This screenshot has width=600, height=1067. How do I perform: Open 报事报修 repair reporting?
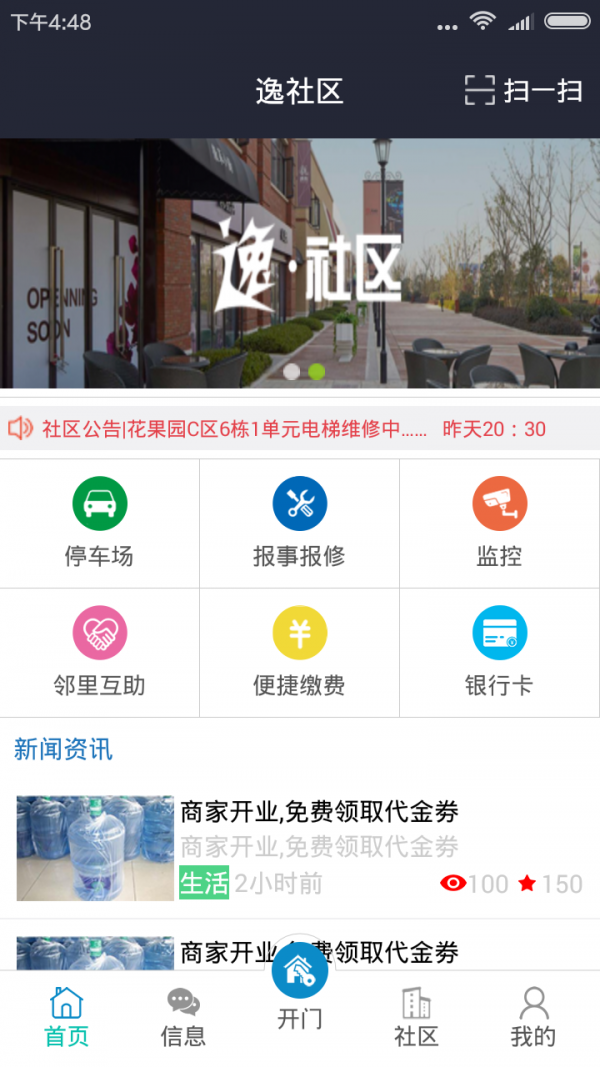point(300,523)
